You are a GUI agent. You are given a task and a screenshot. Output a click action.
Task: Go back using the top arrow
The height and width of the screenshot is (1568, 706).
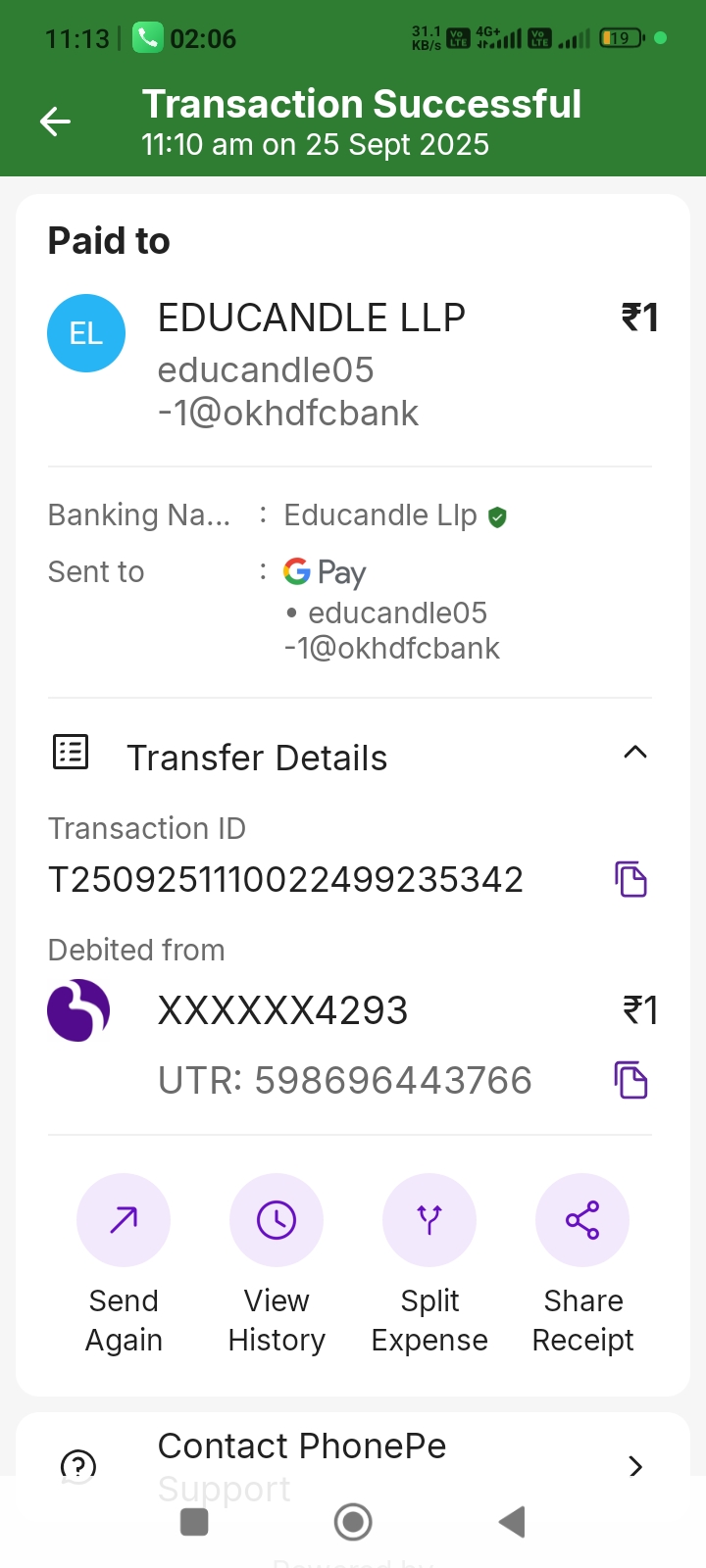click(55, 122)
